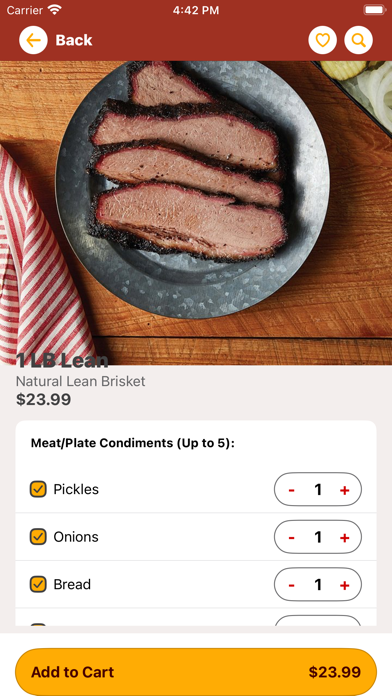
Task: Open the search magnifier icon
Action: click(x=358, y=40)
